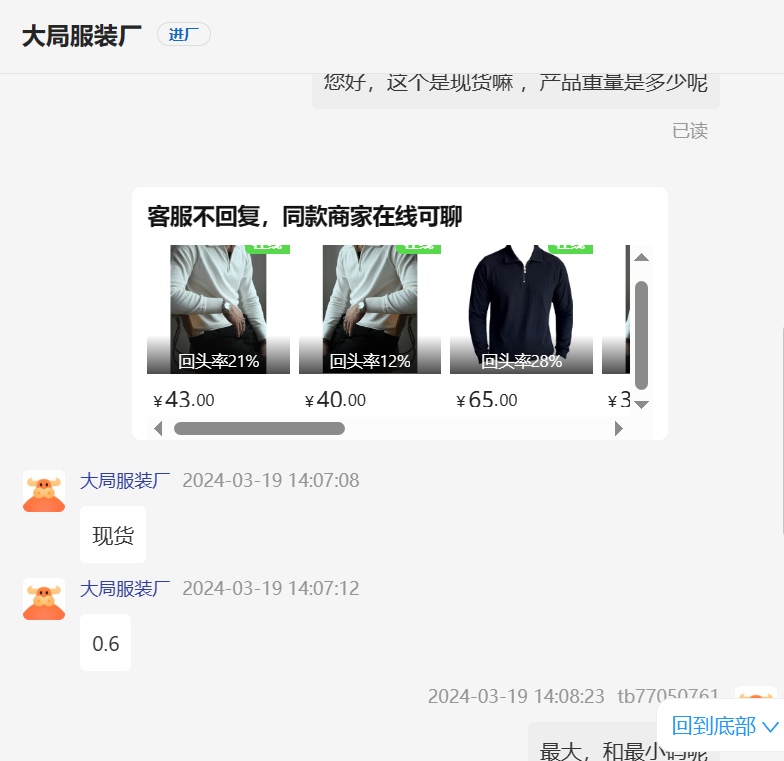Tap the 进厂 button next to shop name
The image size is (784, 761).
tap(183, 35)
